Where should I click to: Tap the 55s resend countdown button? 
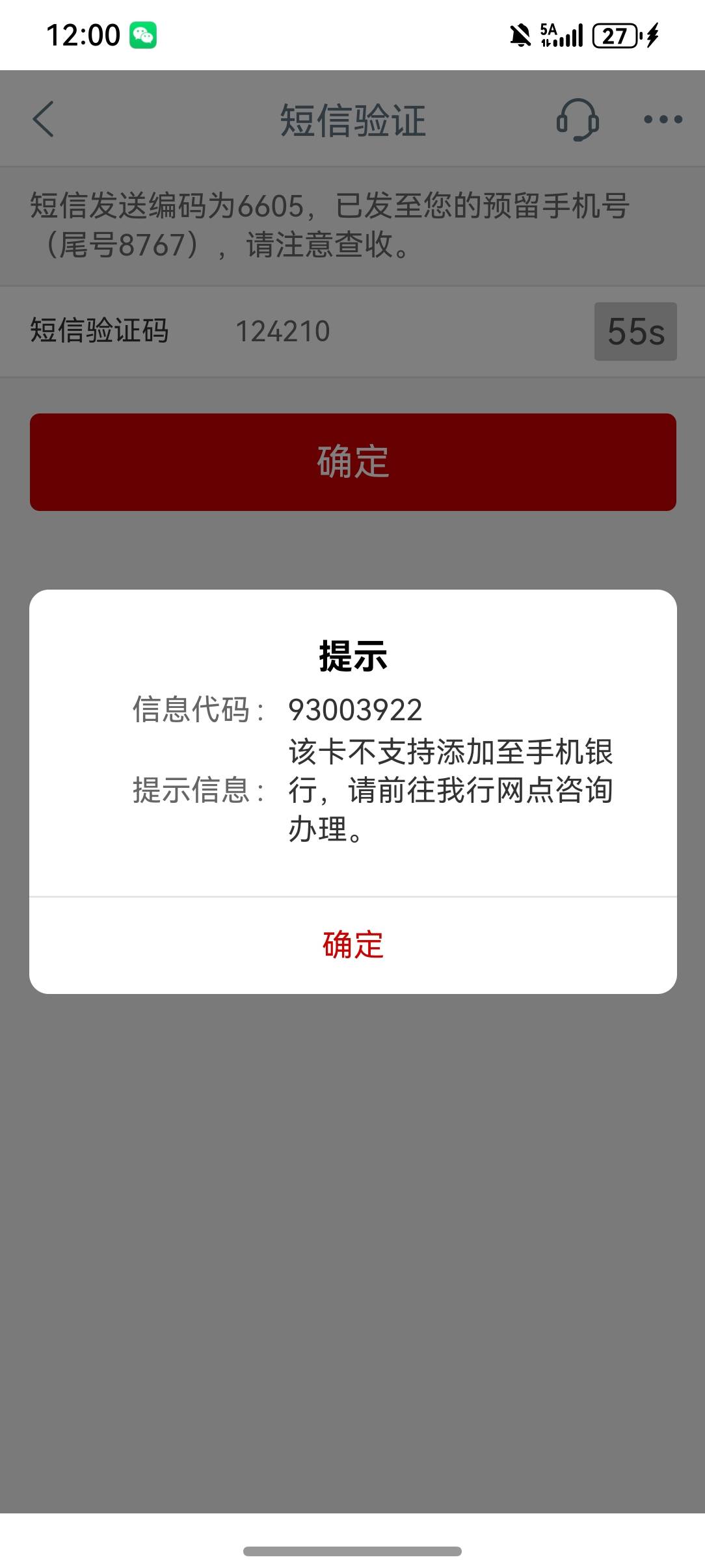tap(635, 332)
